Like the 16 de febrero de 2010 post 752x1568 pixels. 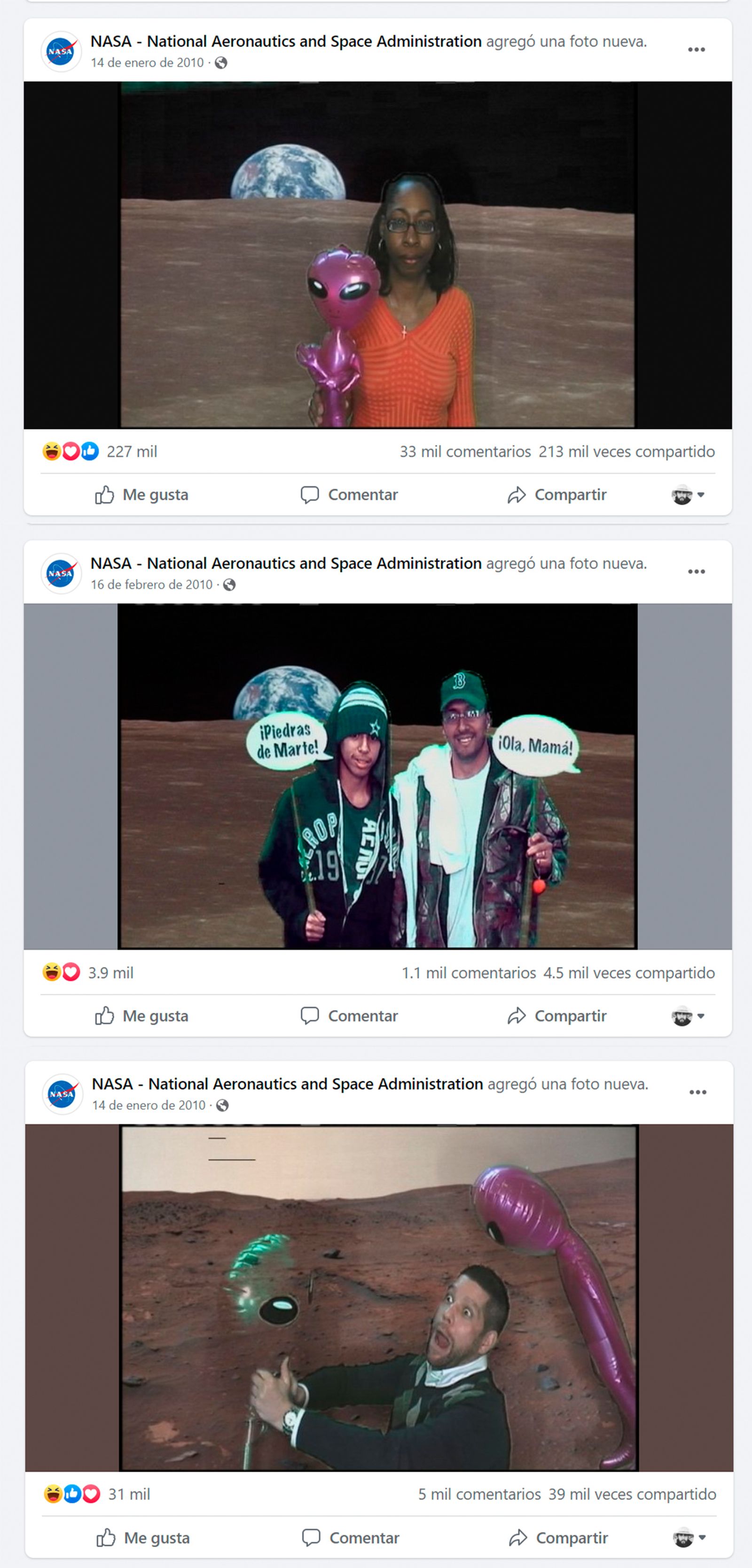click(142, 1016)
